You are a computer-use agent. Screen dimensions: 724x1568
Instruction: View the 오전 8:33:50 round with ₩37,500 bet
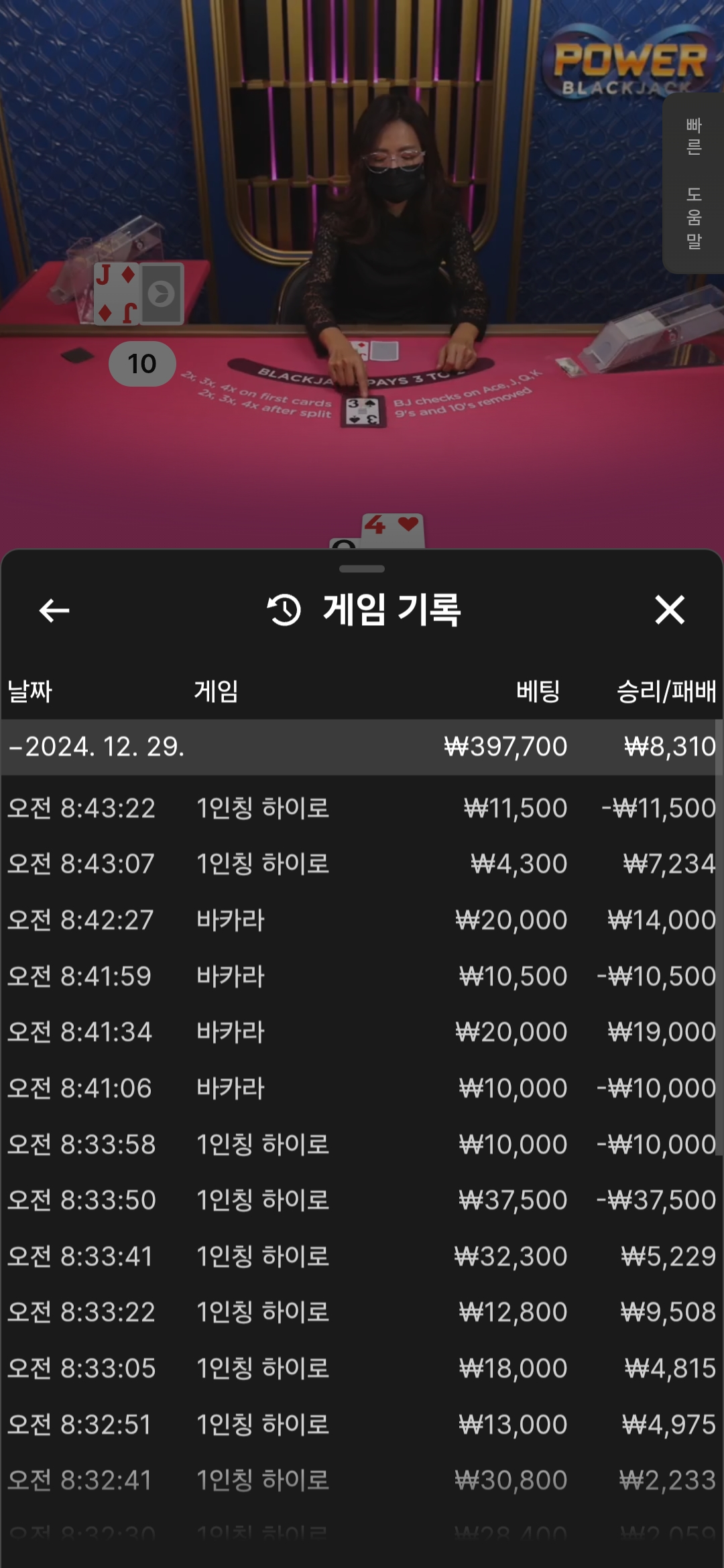[x=362, y=1200]
